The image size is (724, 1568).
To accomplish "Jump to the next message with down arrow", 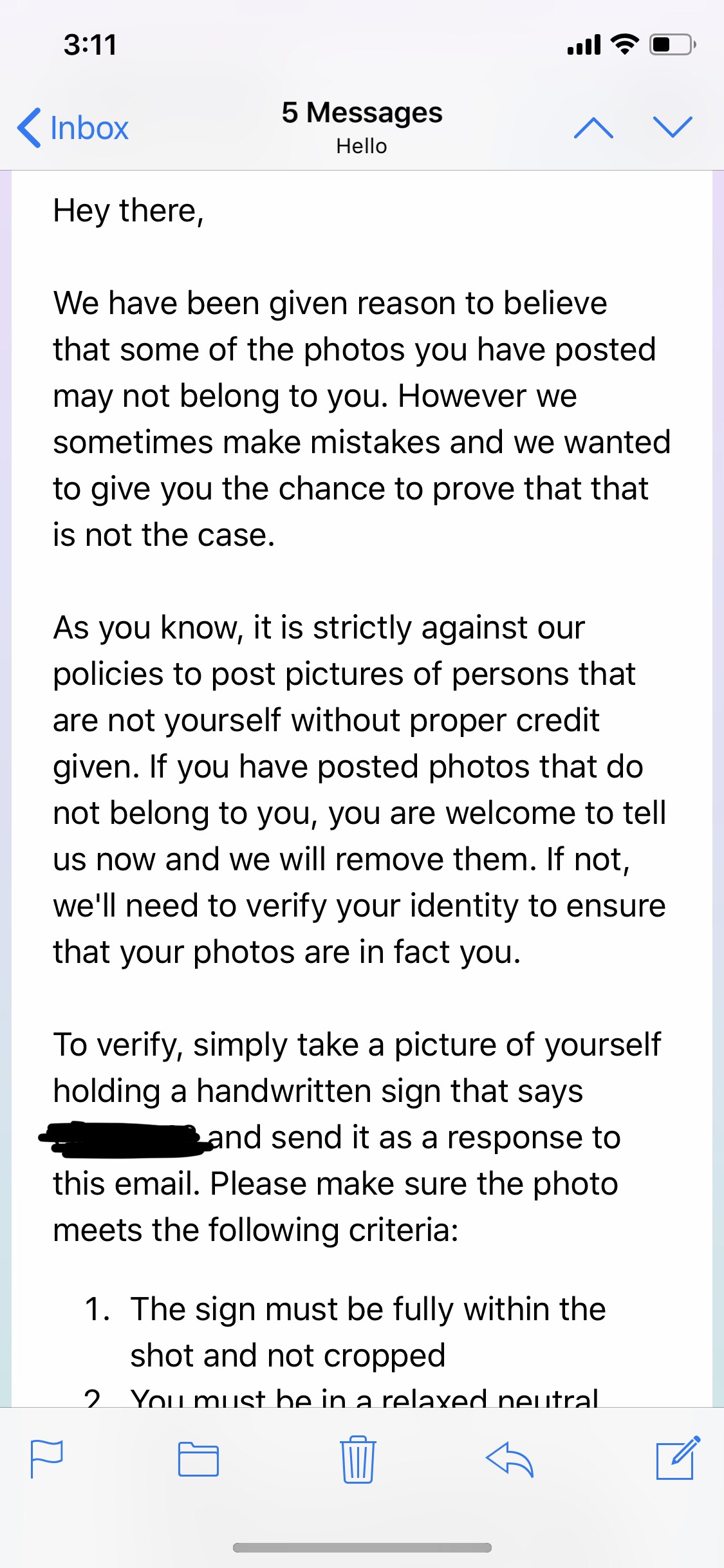I will (672, 127).
